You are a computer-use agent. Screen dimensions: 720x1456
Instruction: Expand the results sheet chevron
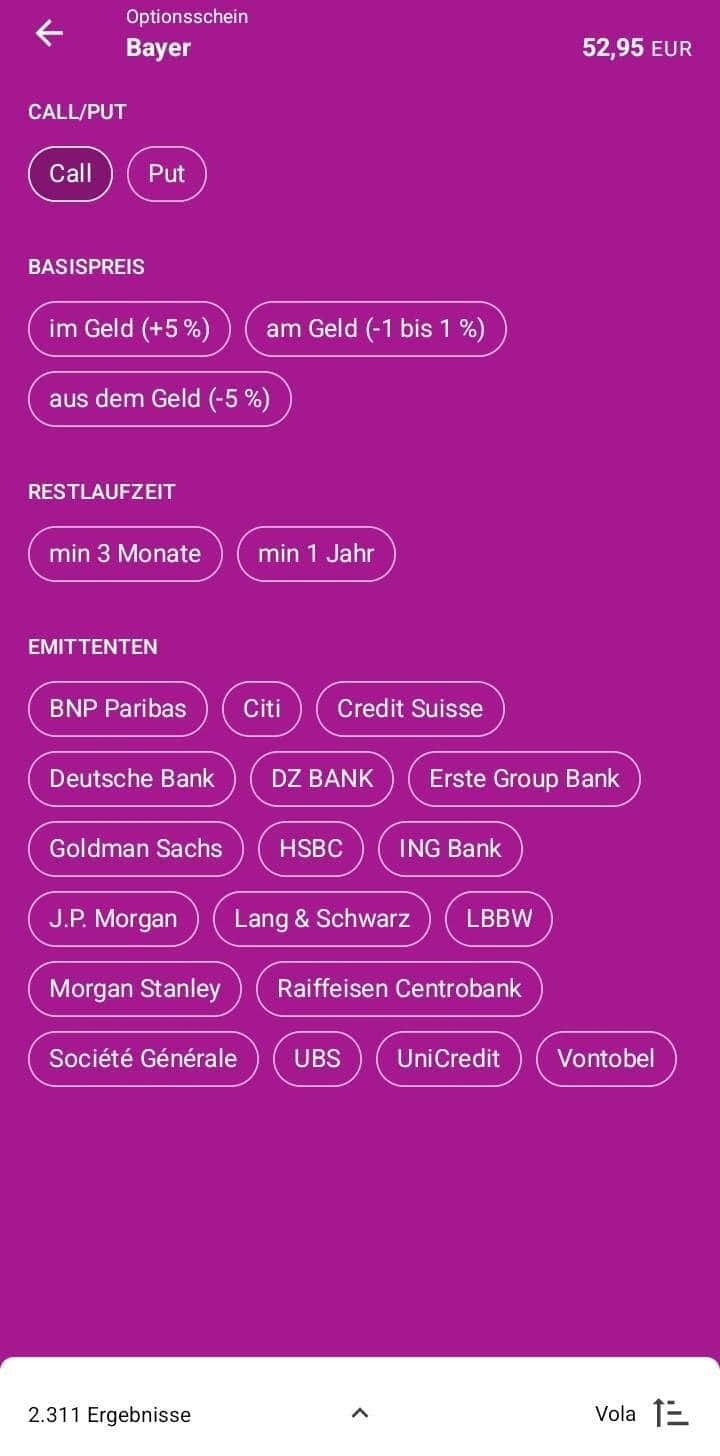tap(360, 1413)
